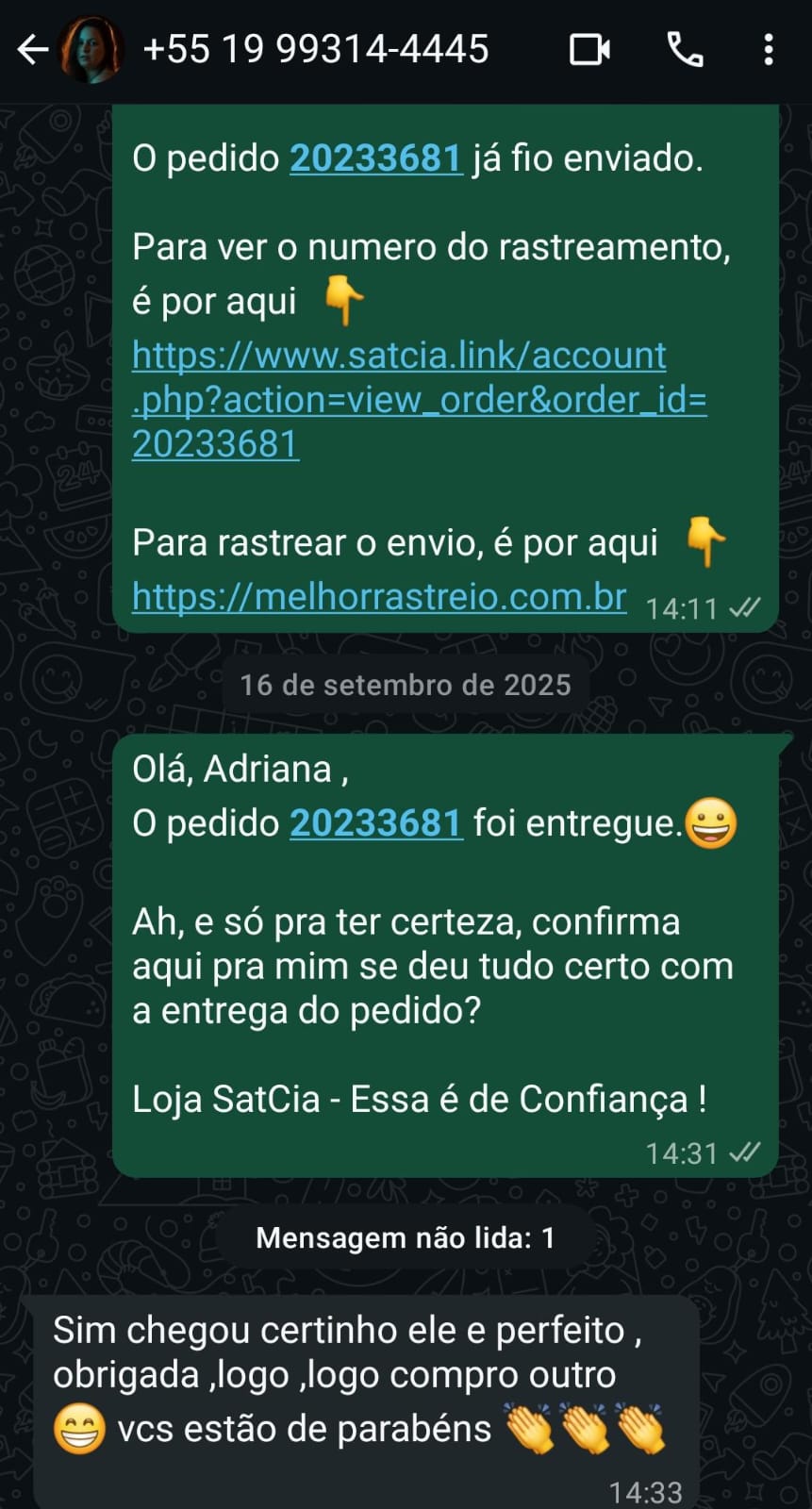The height and width of the screenshot is (1509, 812).
Task: Open contact info for +55 19 99314-4445
Action: [x=316, y=50]
